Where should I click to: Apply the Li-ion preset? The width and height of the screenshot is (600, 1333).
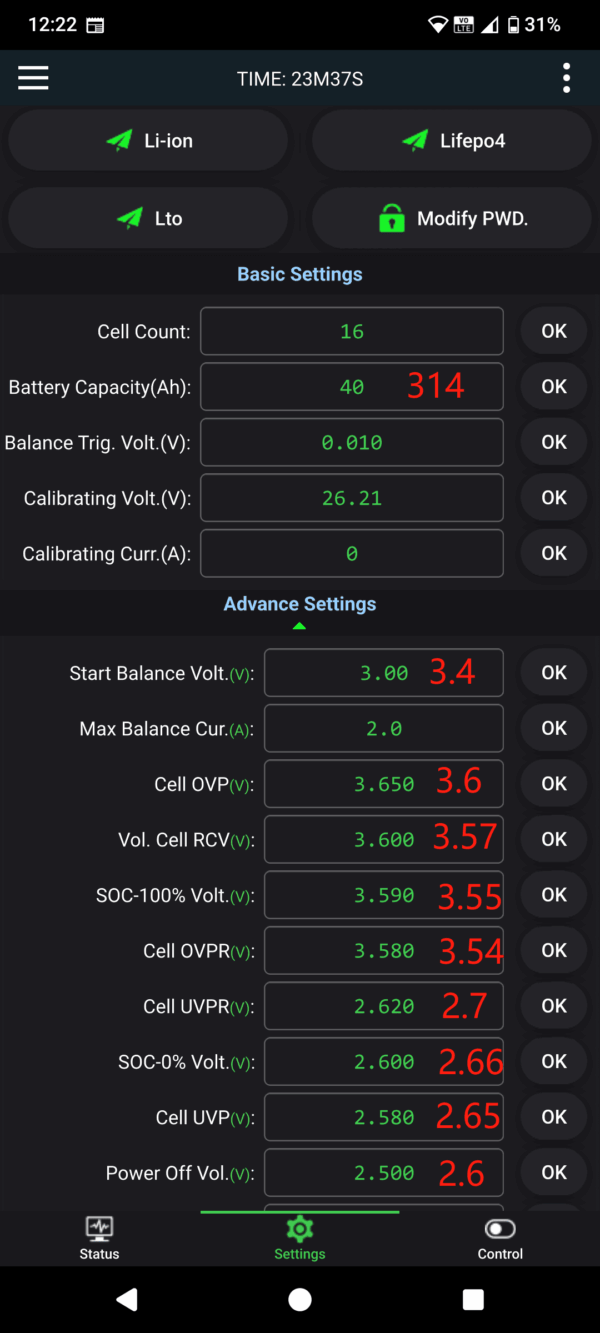point(148,141)
